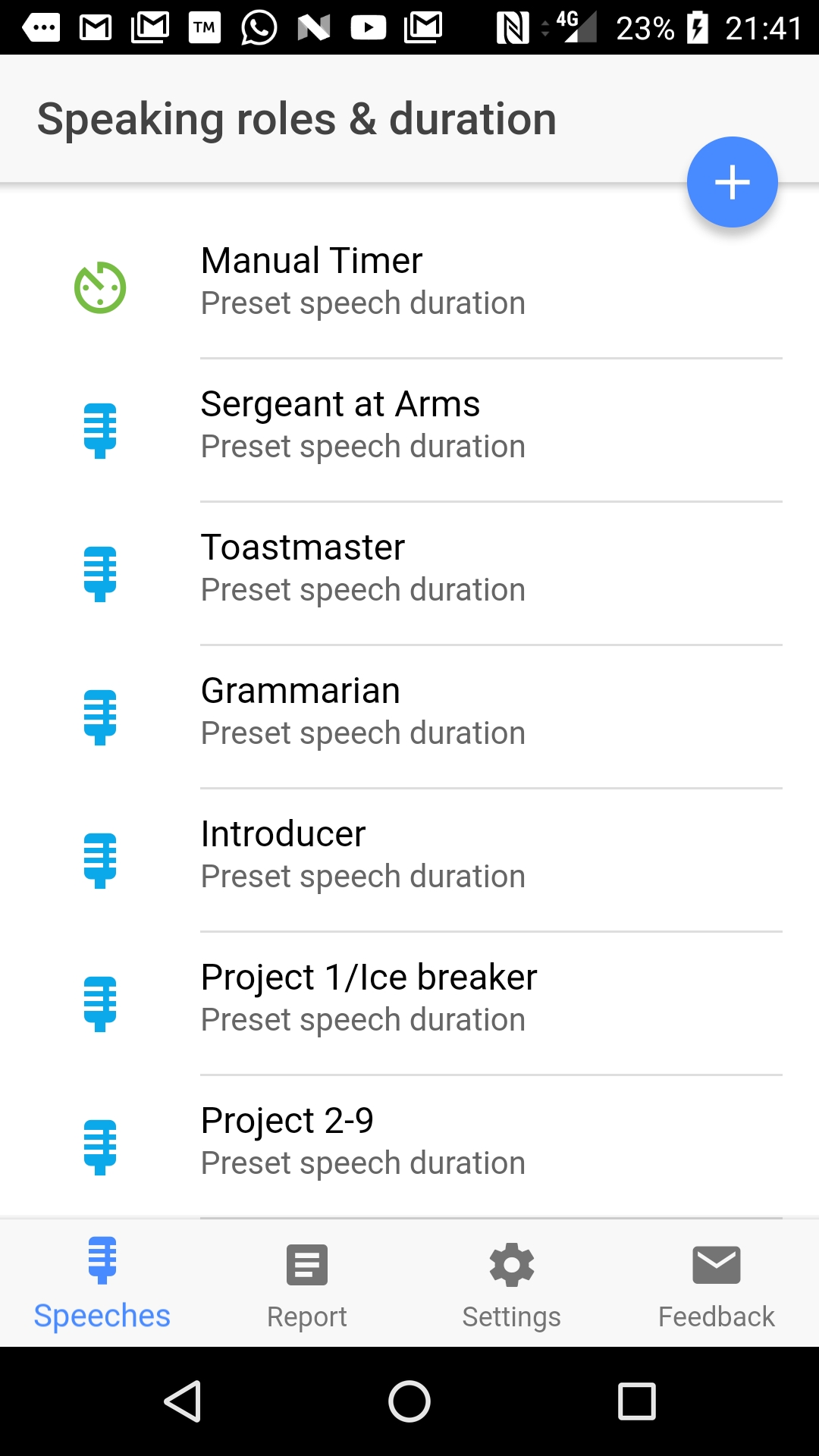Open the Toastmaster speaking role

point(409,567)
